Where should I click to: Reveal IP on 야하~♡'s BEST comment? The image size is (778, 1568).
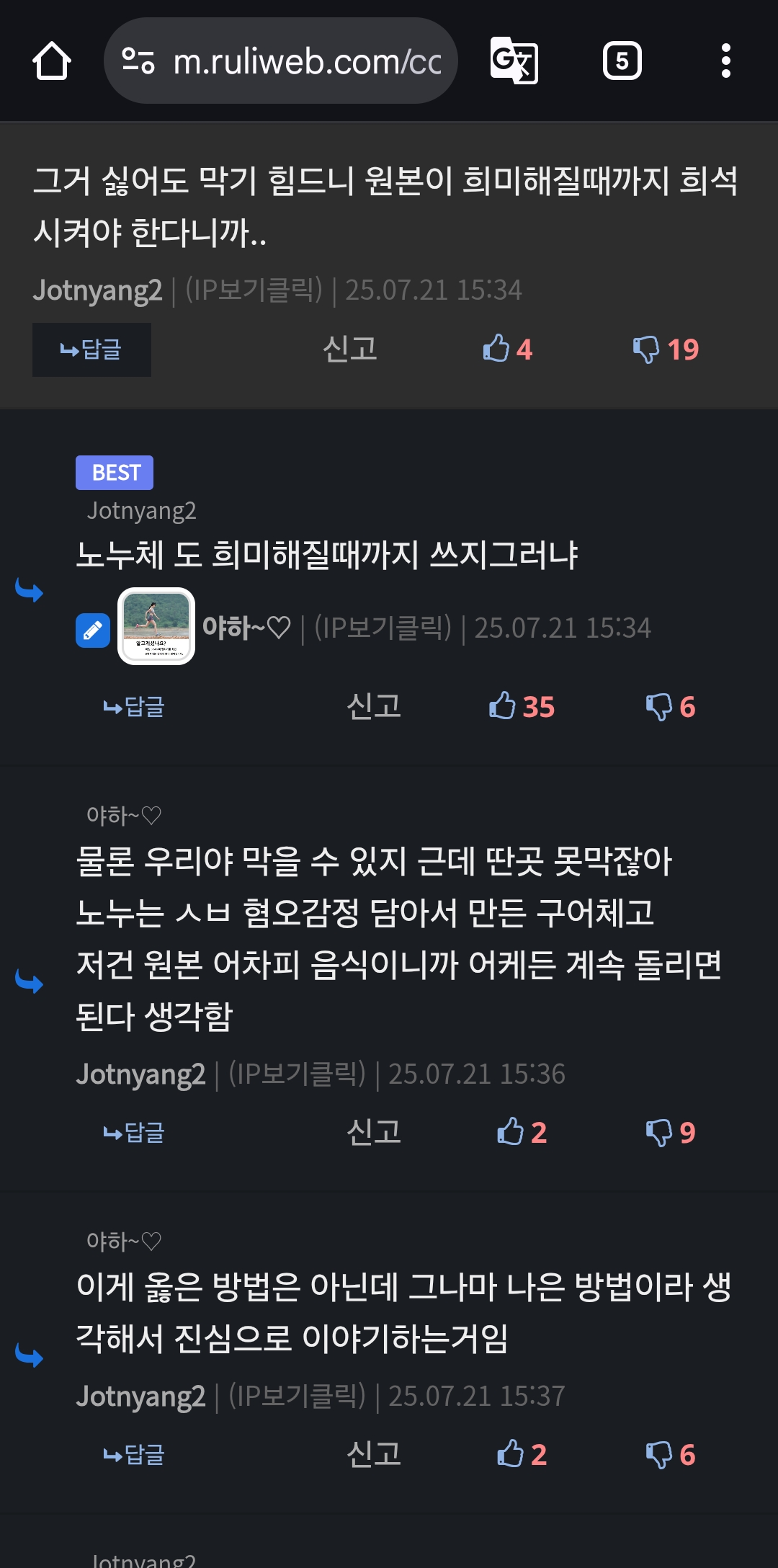383,628
